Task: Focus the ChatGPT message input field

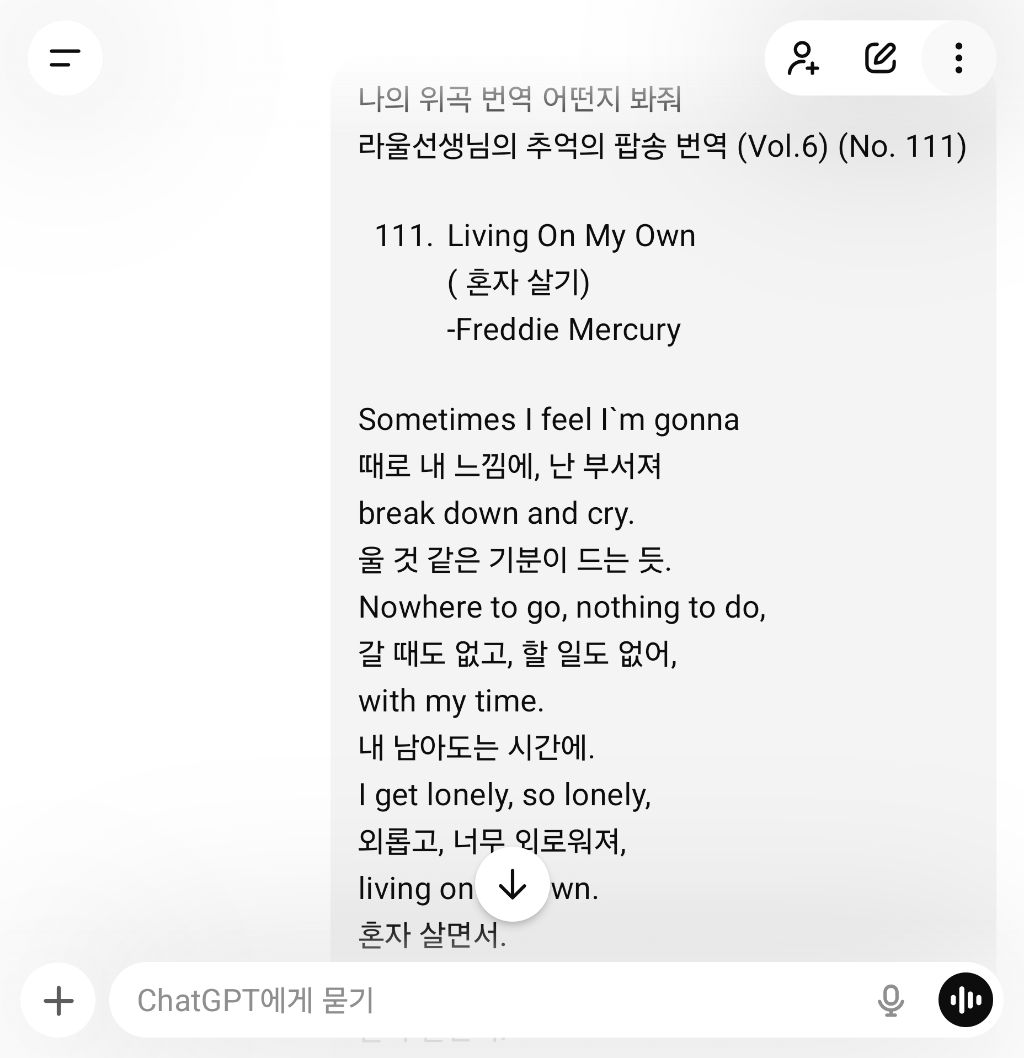Action: click(x=480, y=1000)
